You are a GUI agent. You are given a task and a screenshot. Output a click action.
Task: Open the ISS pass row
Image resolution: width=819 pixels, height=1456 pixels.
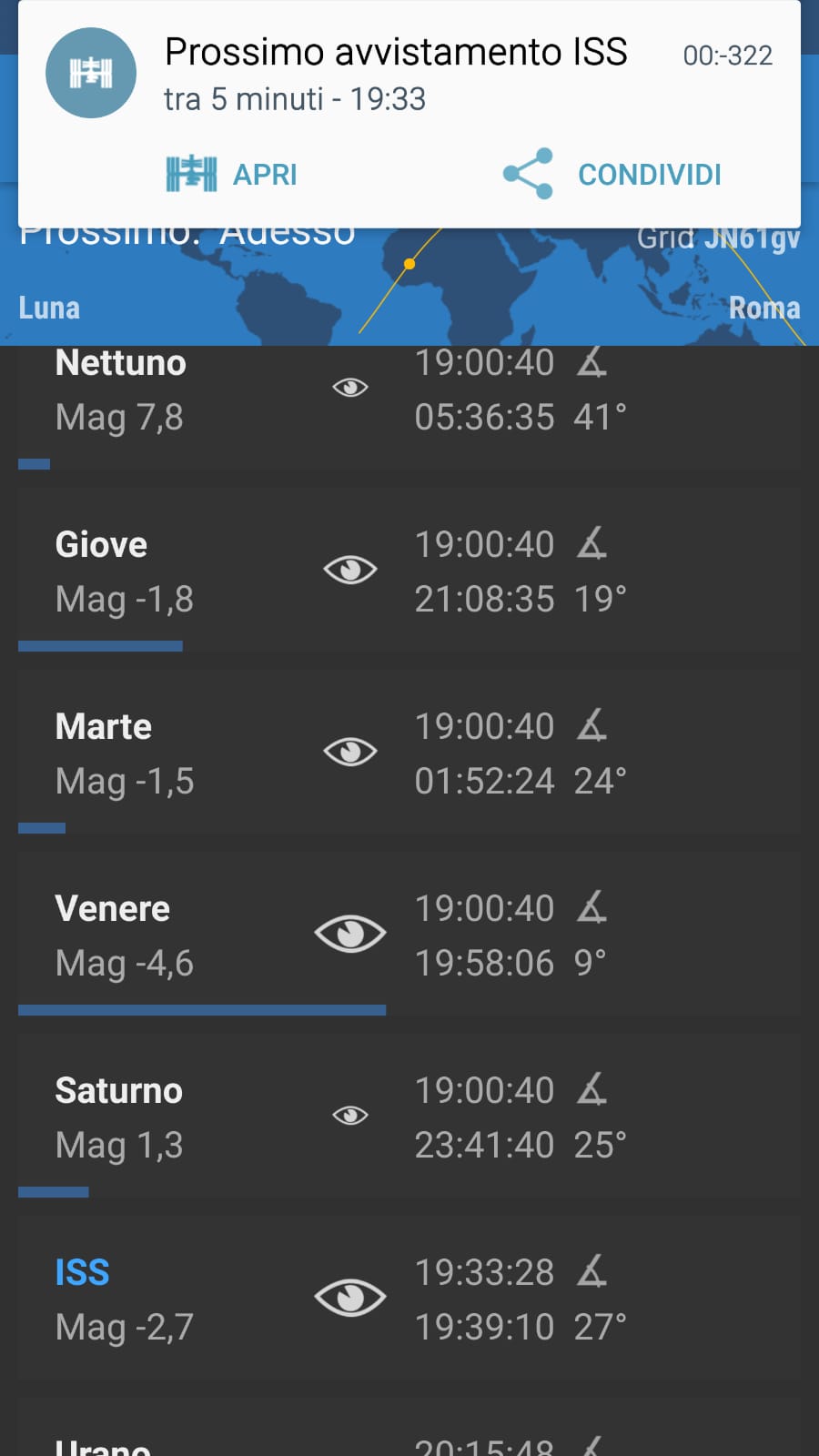pos(409,1298)
